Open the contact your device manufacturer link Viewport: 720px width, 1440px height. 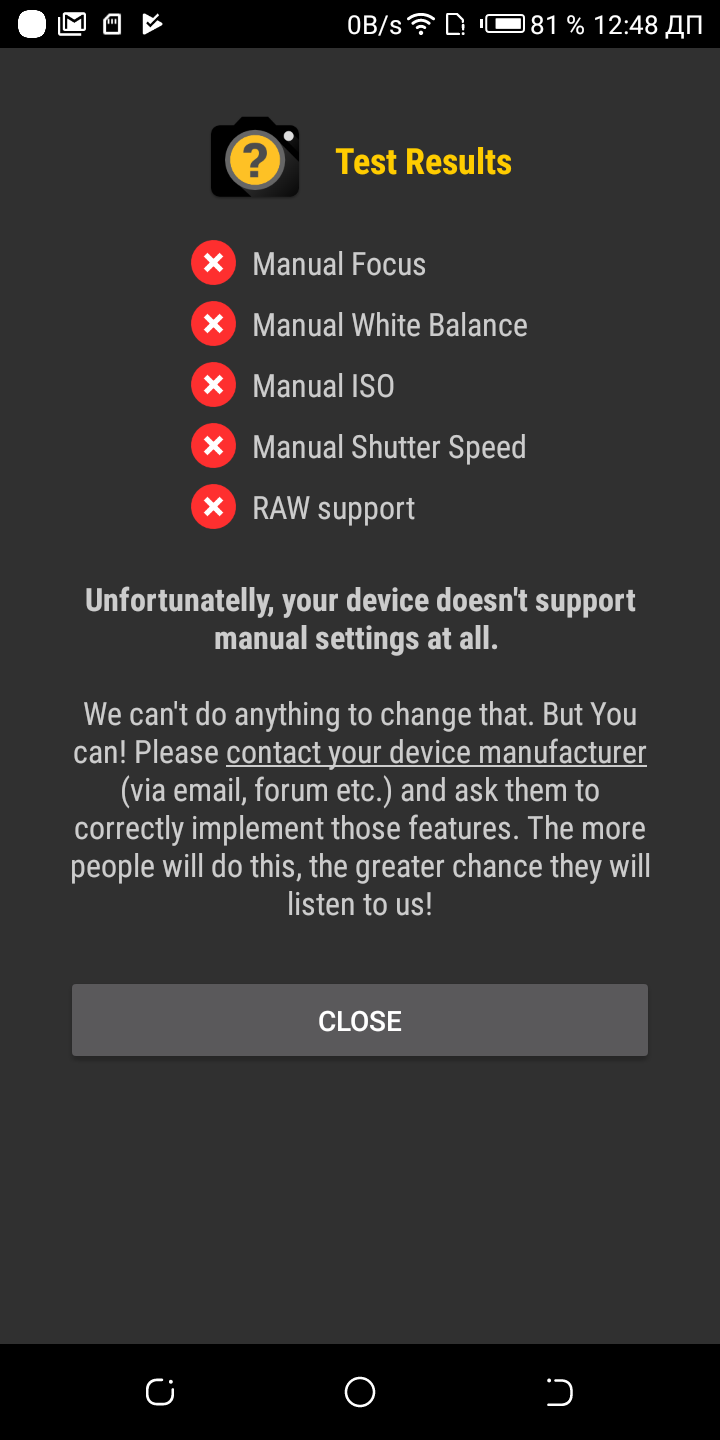pyautogui.click(x=436, y=752)
